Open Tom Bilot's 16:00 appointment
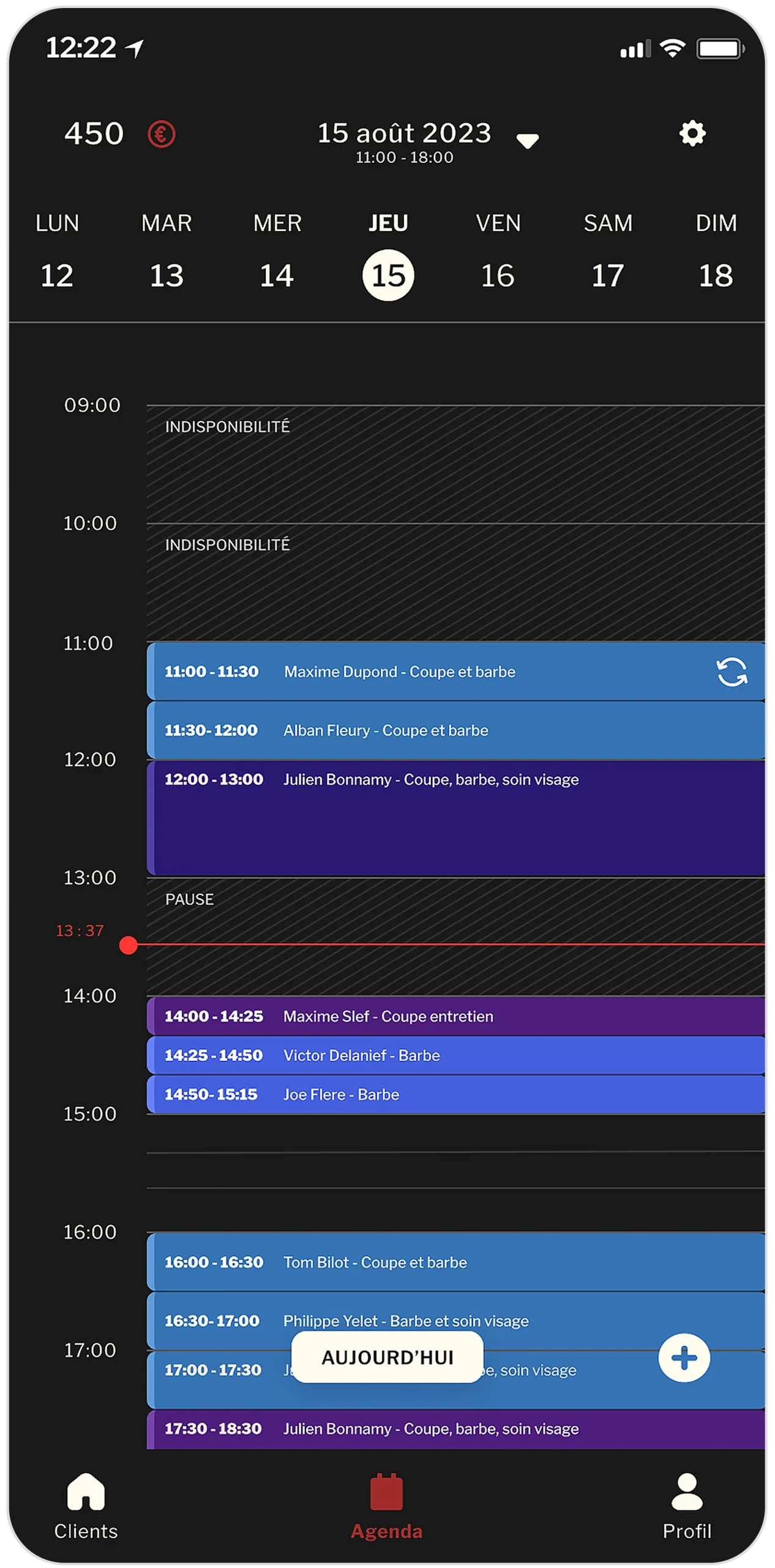 [375, 1262]
